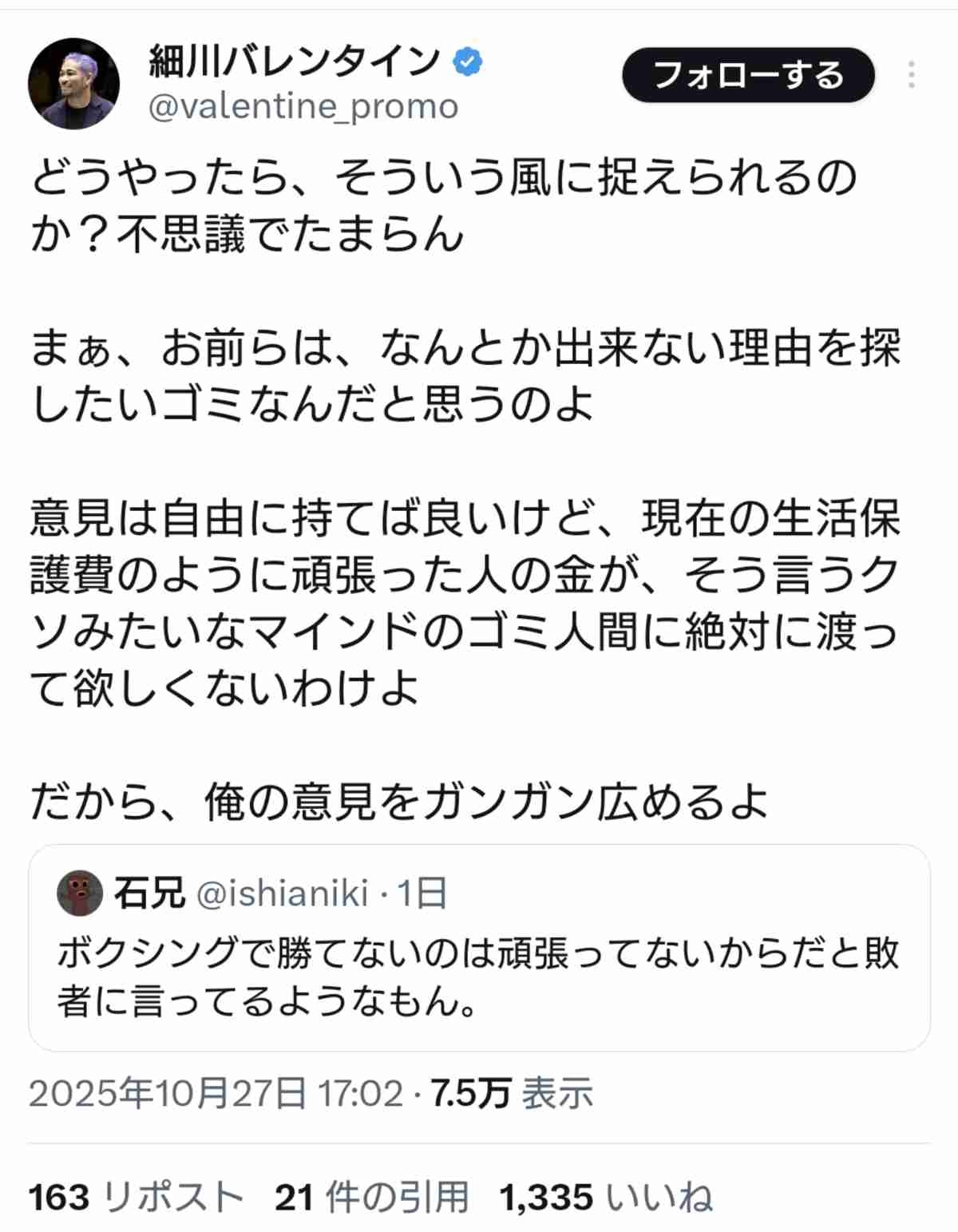The height and width of the screenshot is (1232, 958).
Task: View the 21 件の引用 list
Action: pos(371,1198)
